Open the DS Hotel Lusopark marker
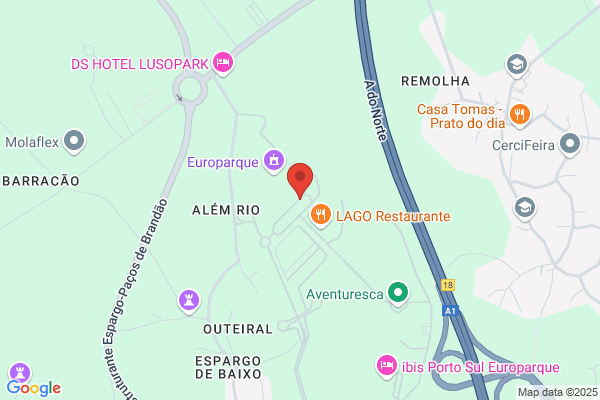The image size is (600, 400). point(224,64)
